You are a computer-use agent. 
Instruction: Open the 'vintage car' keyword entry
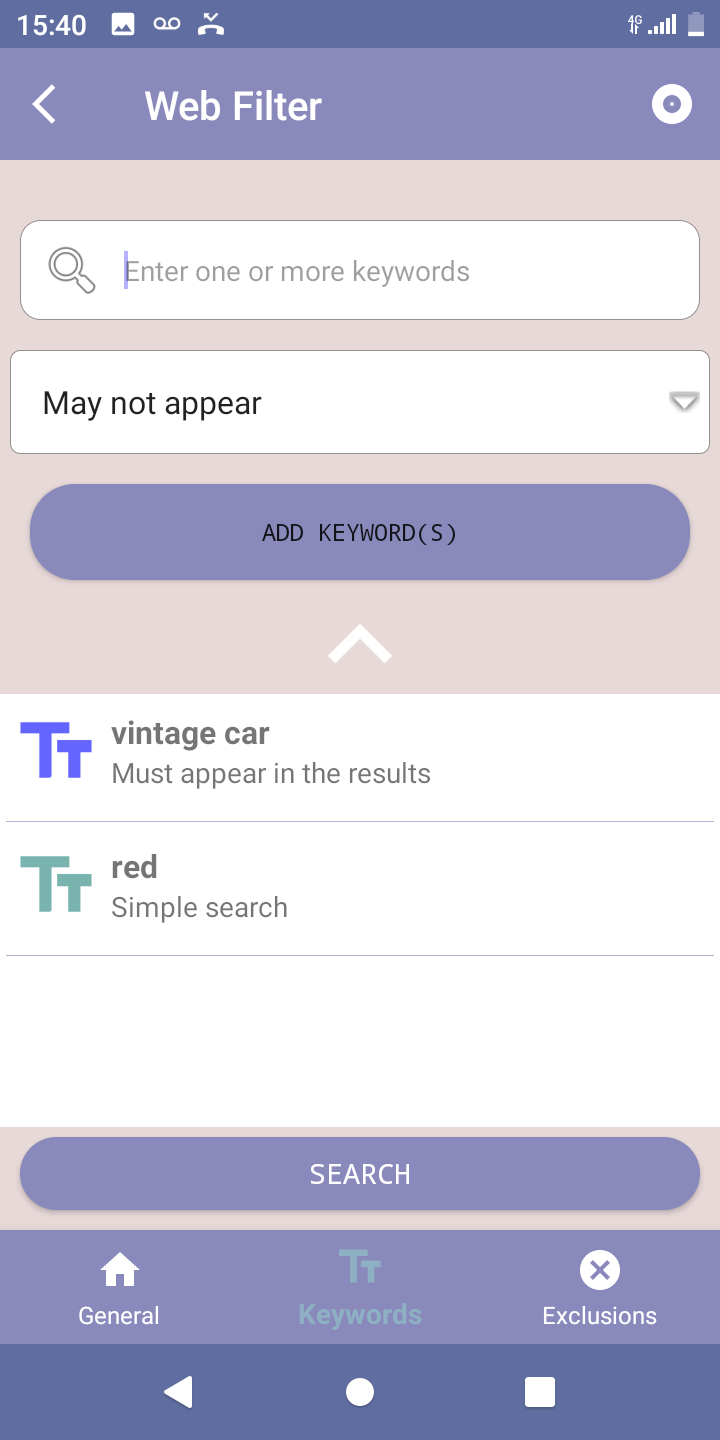tap(360, 753)
